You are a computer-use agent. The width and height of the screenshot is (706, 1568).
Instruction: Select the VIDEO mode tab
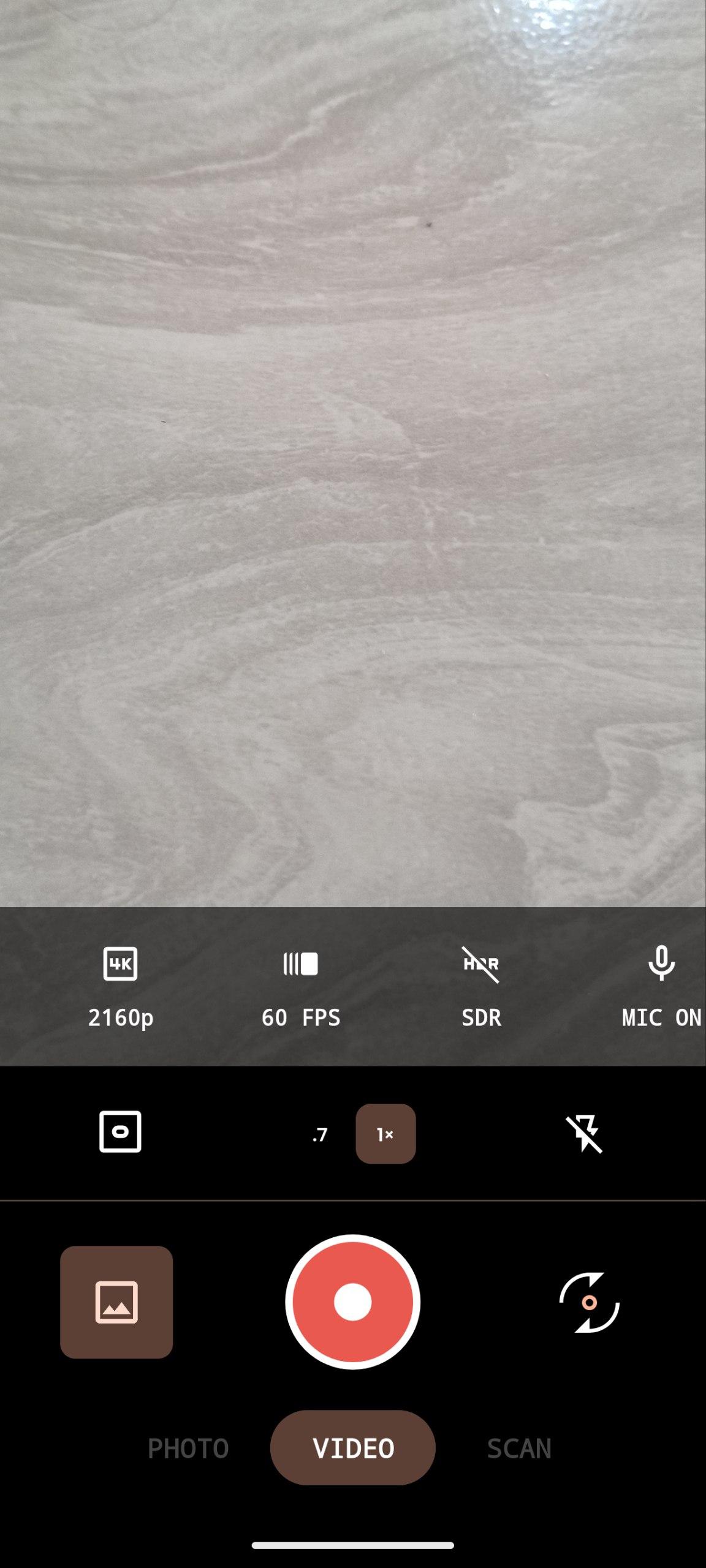(353, 1448)
